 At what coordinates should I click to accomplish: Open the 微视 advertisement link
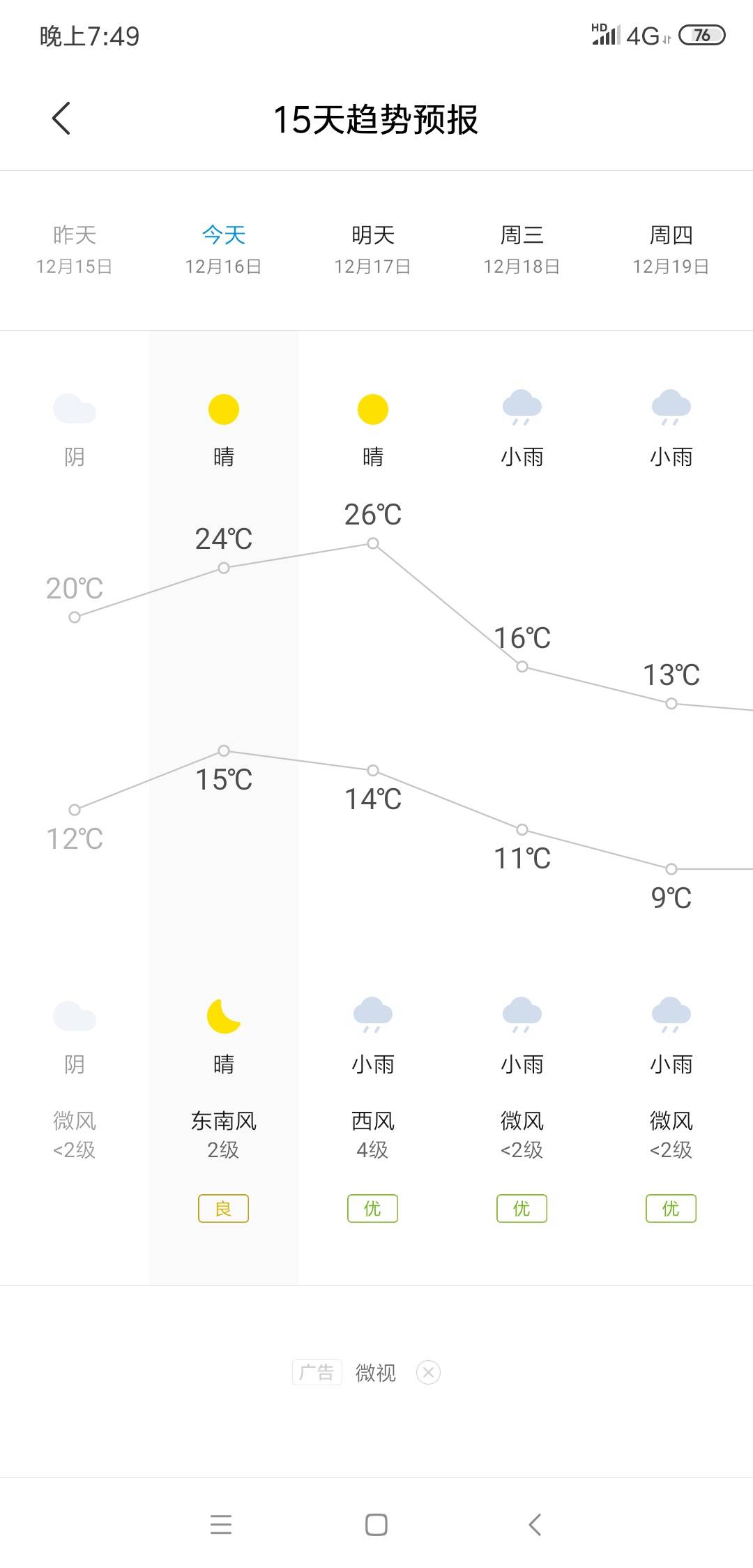pos(375,1373)
